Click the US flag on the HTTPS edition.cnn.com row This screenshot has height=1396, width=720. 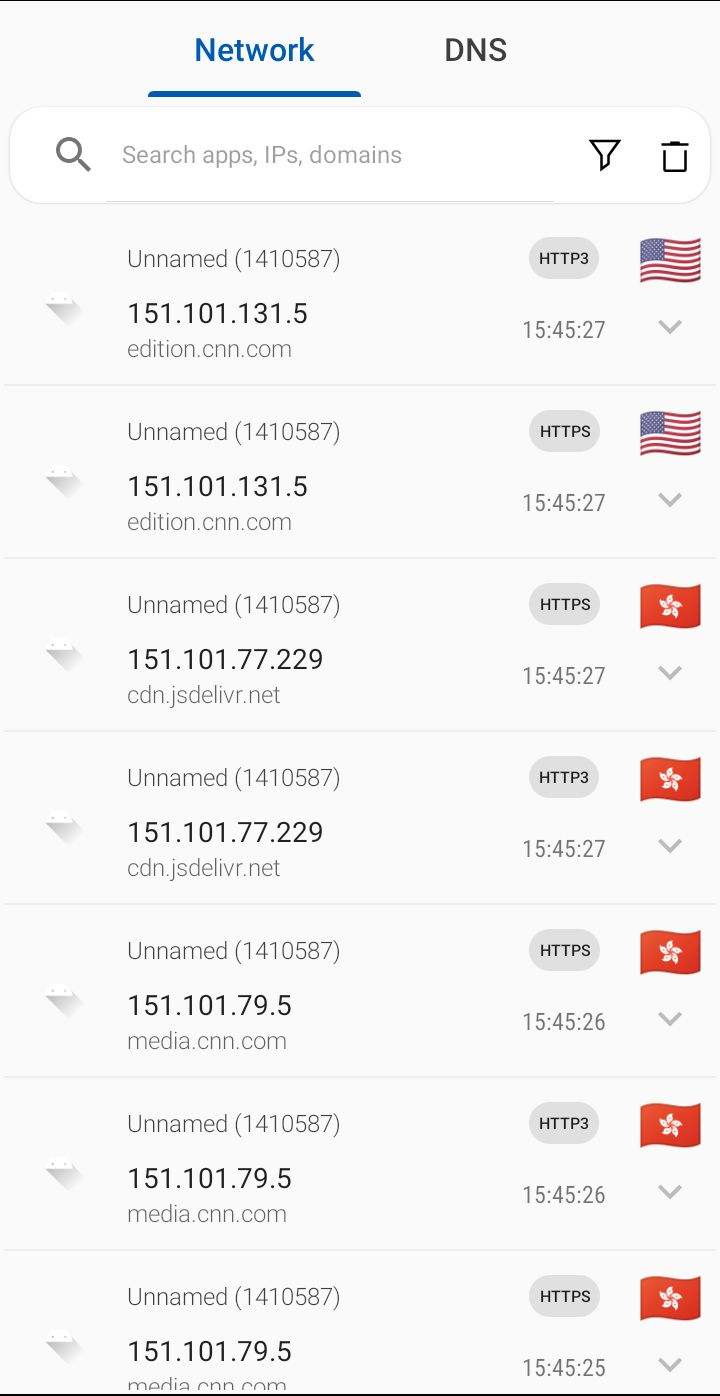point(669,432)
